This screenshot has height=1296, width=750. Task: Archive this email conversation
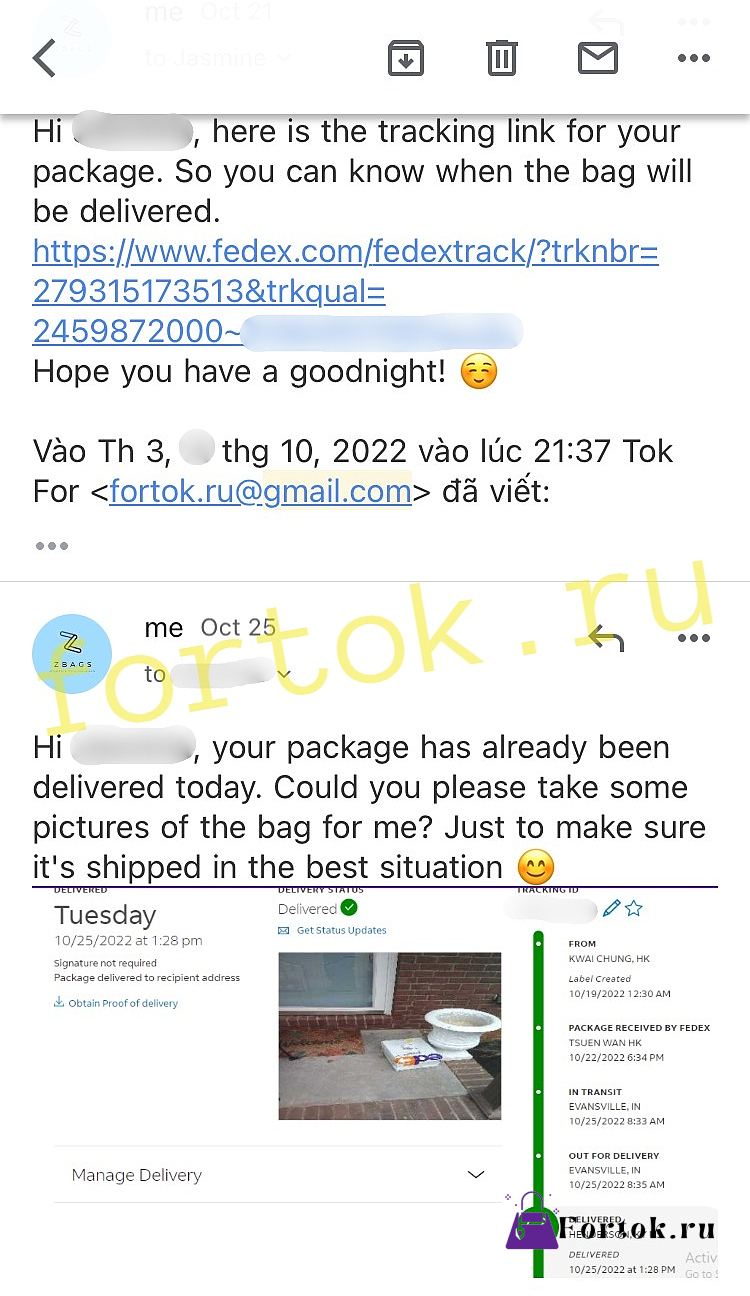[405, 59]
